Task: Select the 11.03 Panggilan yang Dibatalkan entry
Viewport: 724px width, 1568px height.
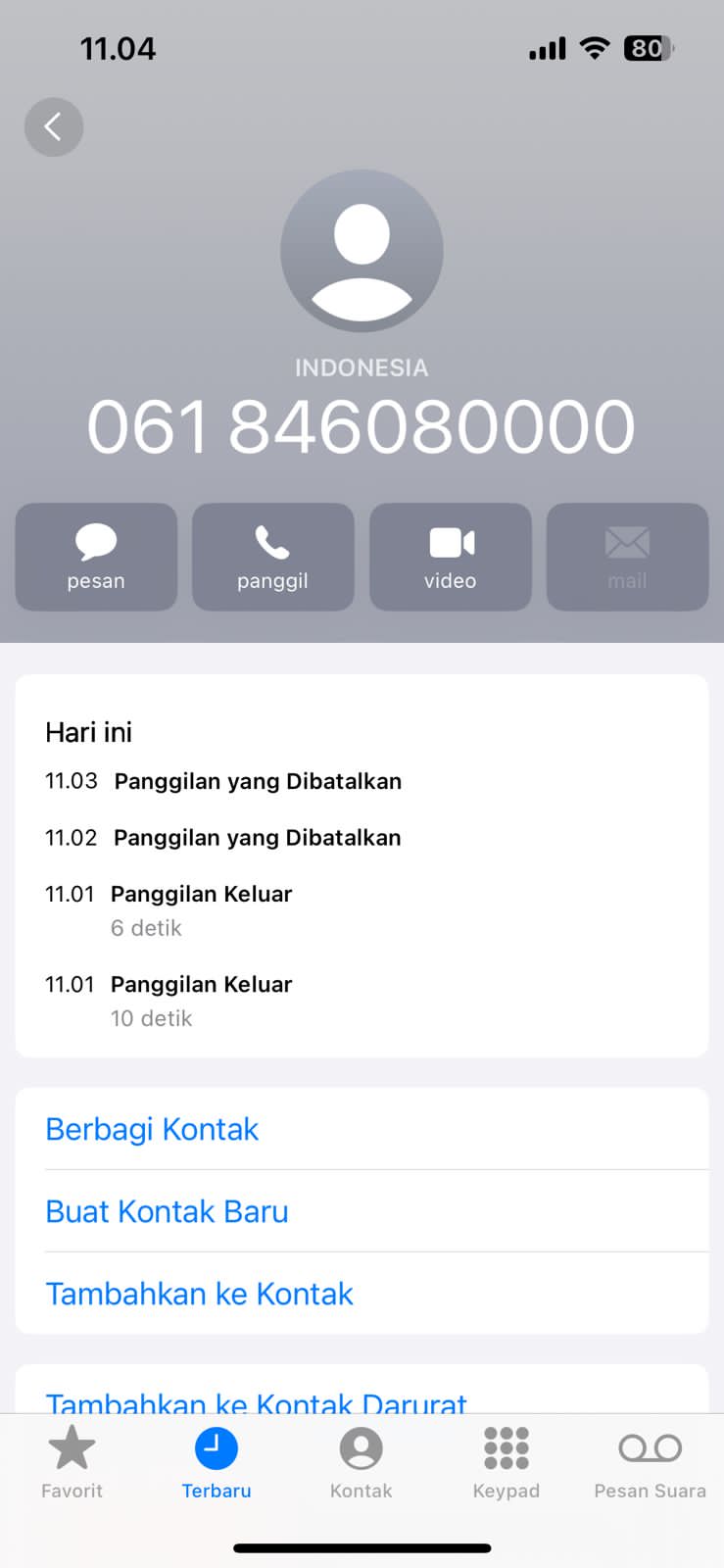Action: 257,781
